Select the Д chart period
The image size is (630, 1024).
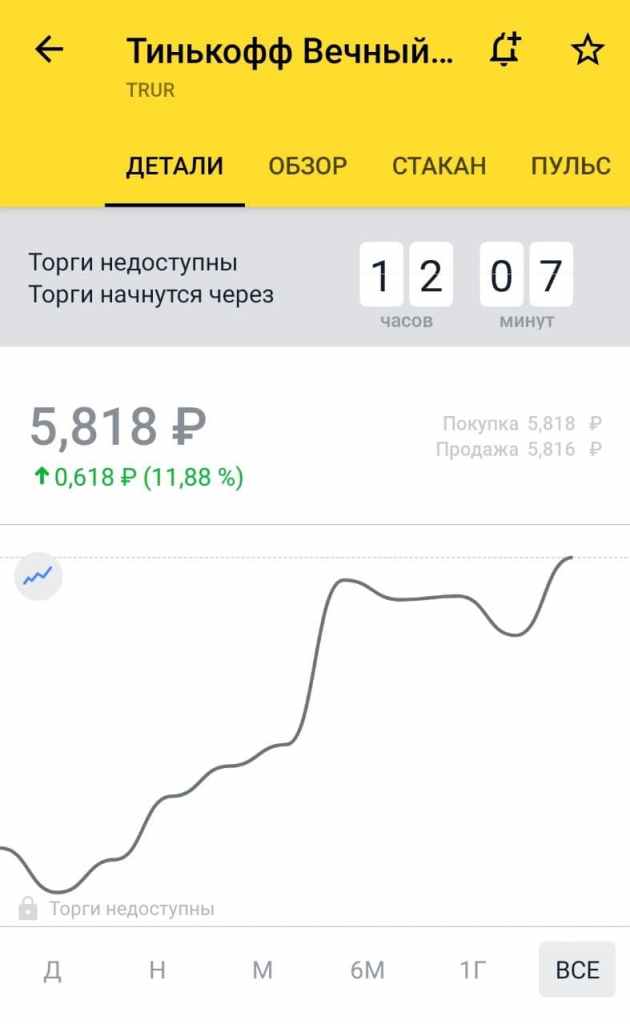pyautogui.click(x=52, y=970)
